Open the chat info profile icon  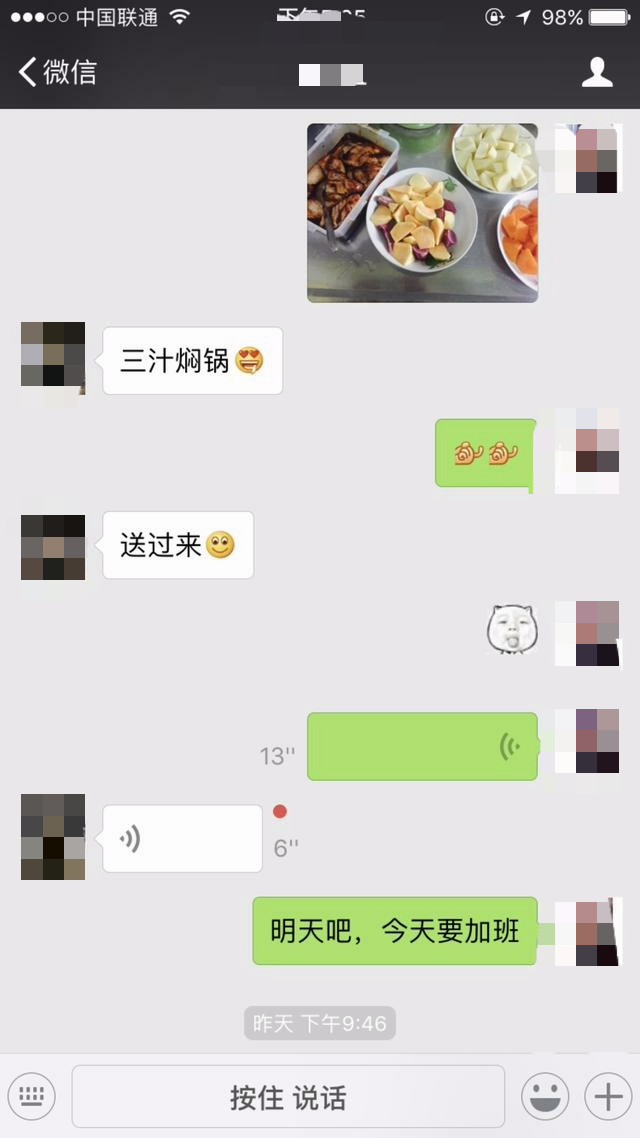597,72
